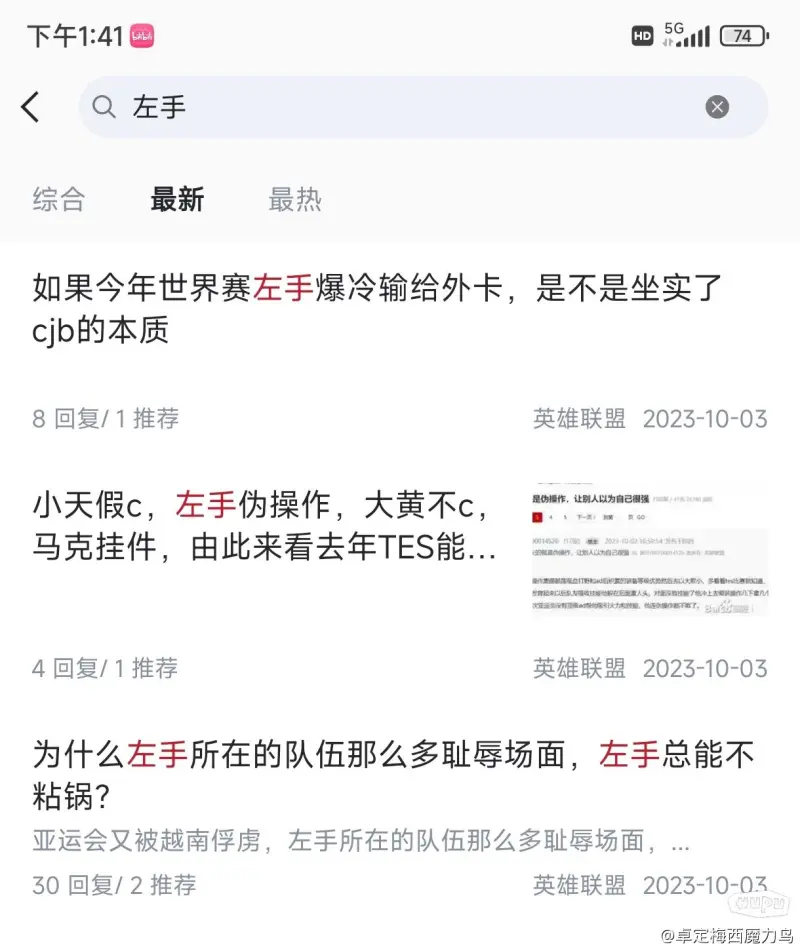Select the 最新 tab
The image size is (800, 951).
pyautogui.click(x=177, y=199)
